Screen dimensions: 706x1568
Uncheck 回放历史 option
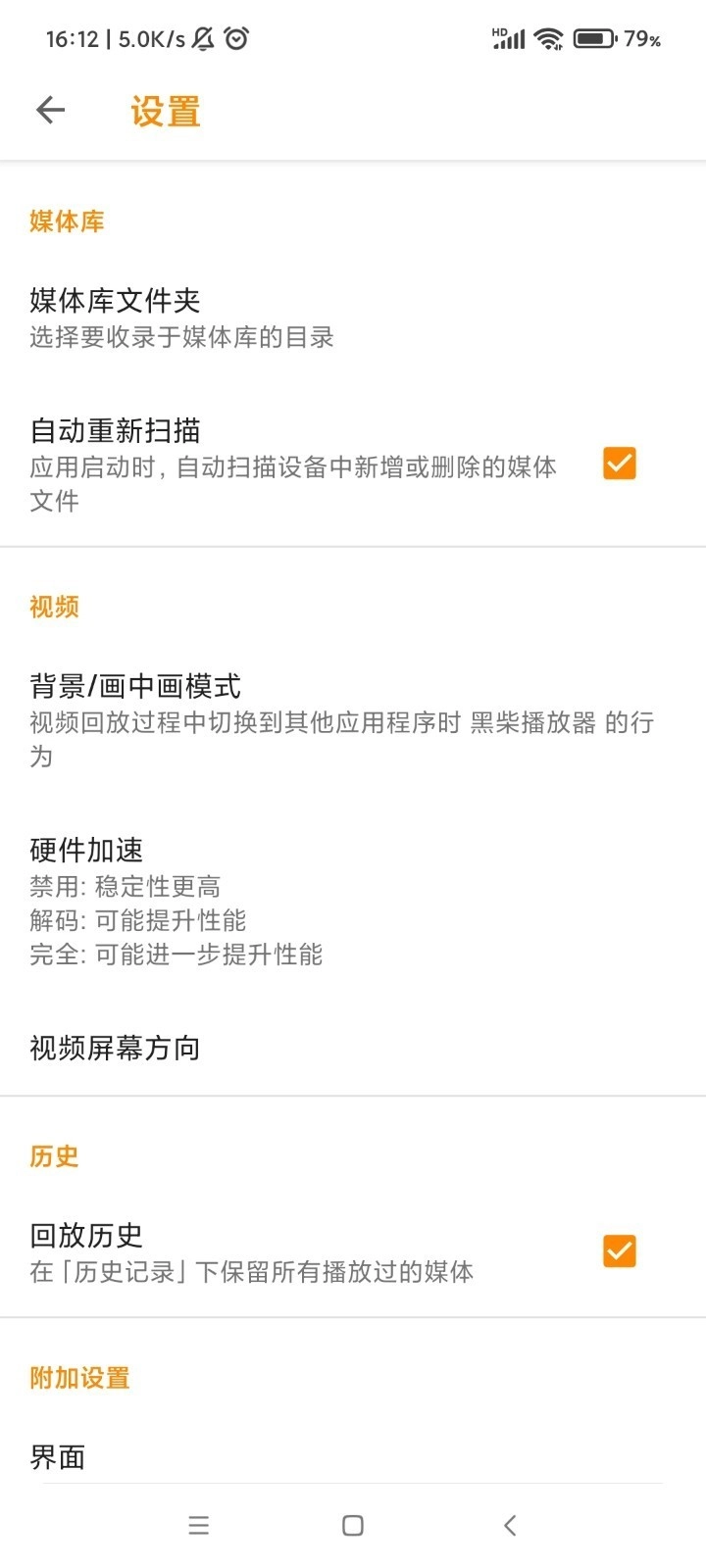619,1250
